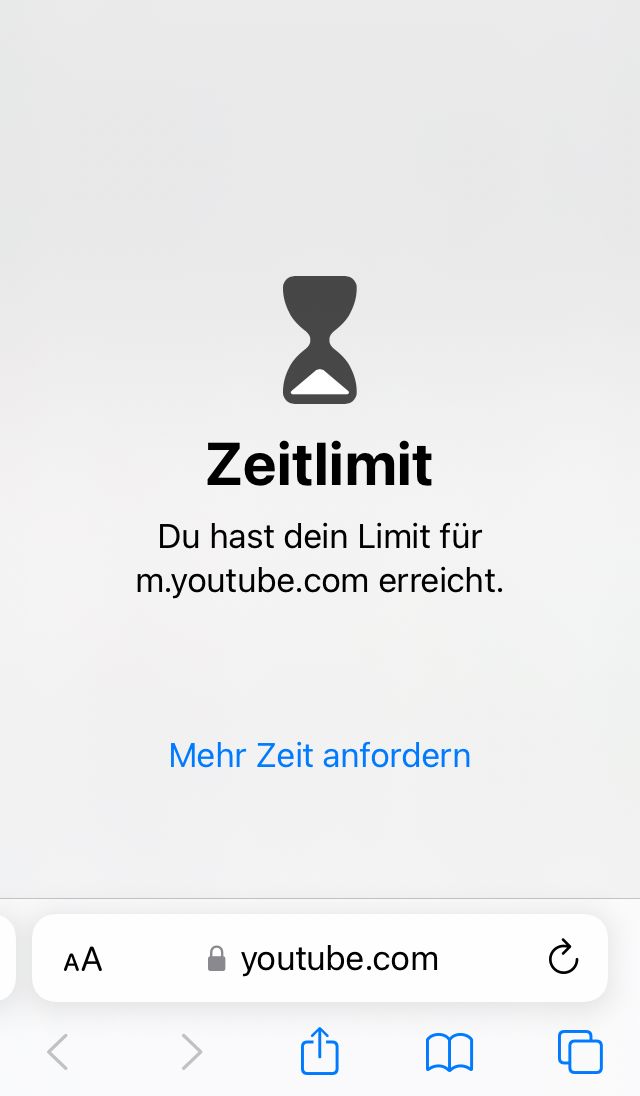The height and width of the screenshot is (1096, 640).
Task: Go back to previous page
Action: [x=59, y=1053]
